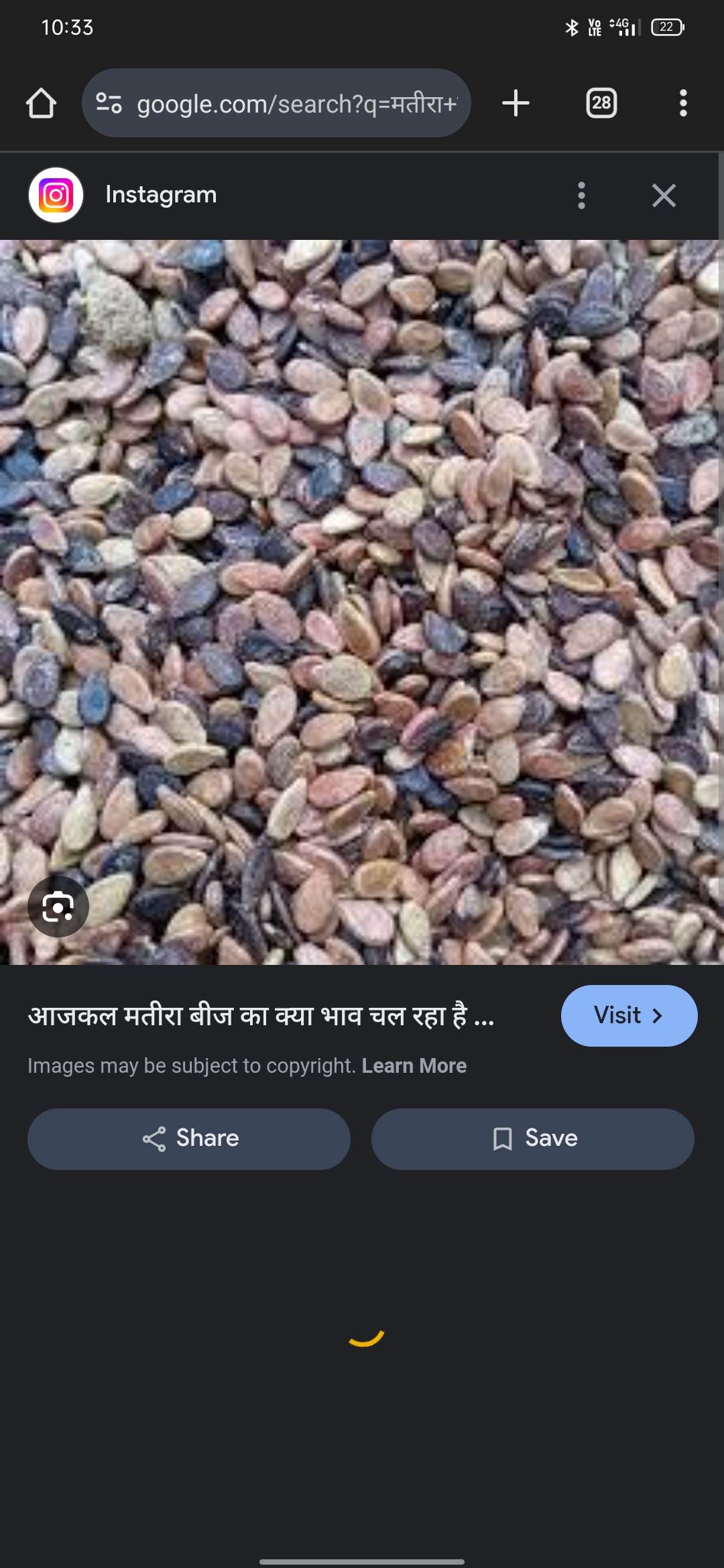Screen dimensions: 724x1568
Task: Open the site info icon in address bar
Action: click(x=109, y=103)
